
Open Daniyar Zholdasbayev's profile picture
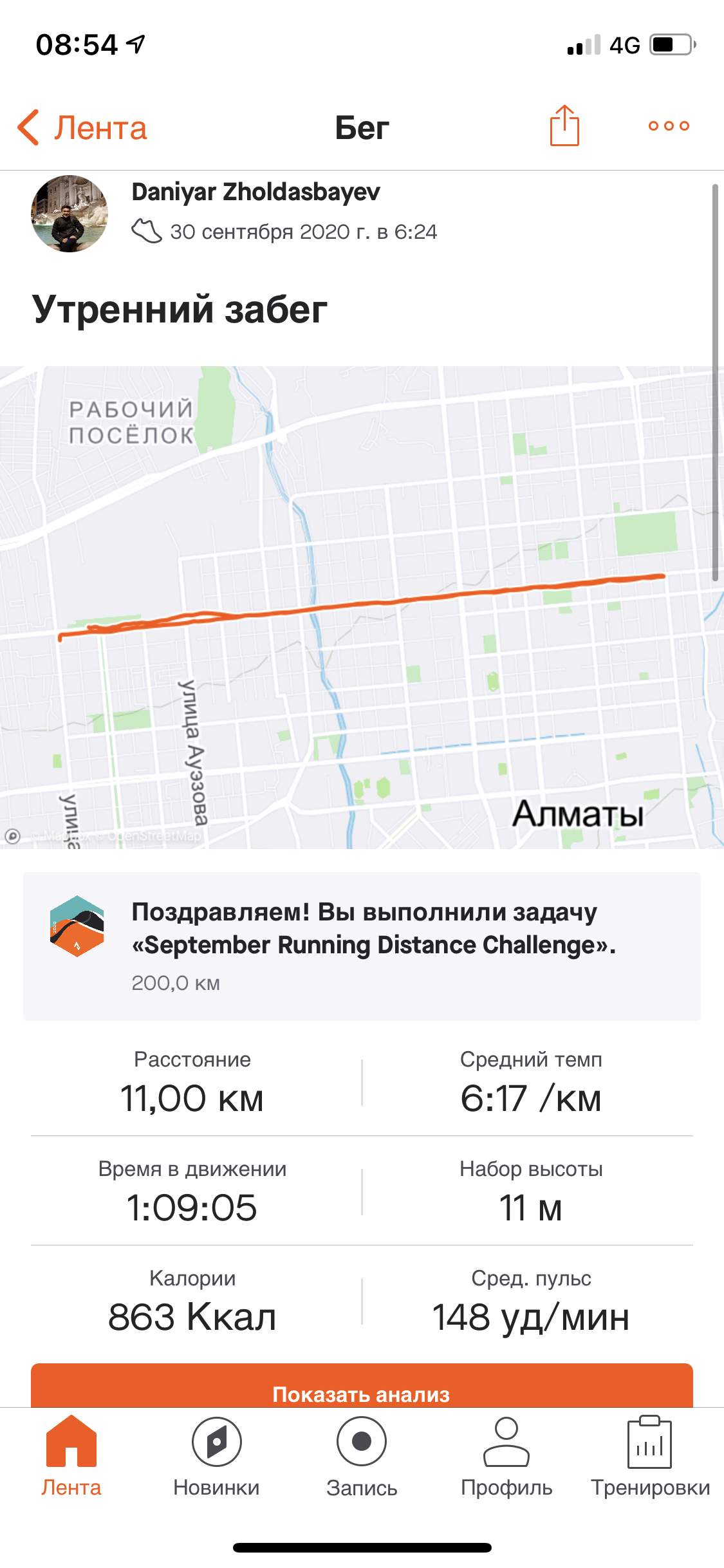click(70, 214)
